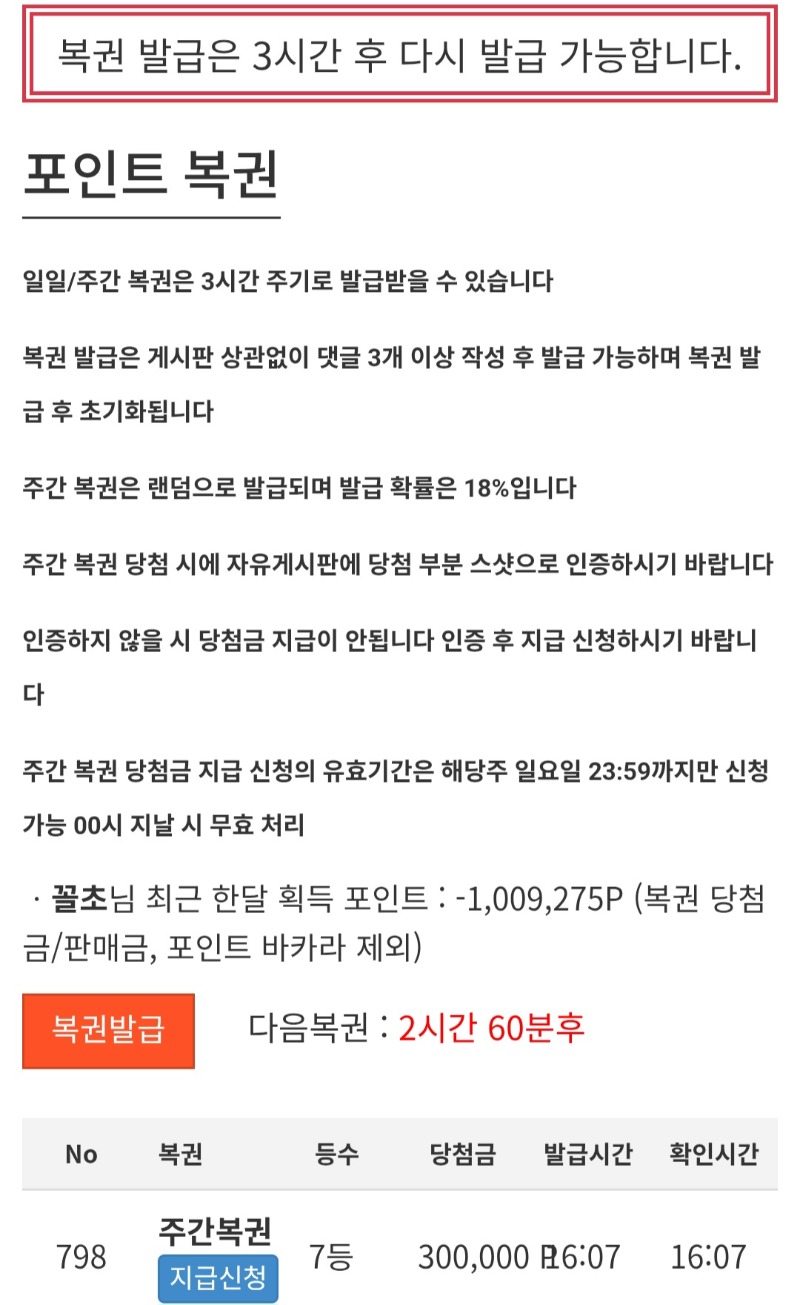
Task: Tap the orange 복권발급 button
Action: click(108, 1030)
